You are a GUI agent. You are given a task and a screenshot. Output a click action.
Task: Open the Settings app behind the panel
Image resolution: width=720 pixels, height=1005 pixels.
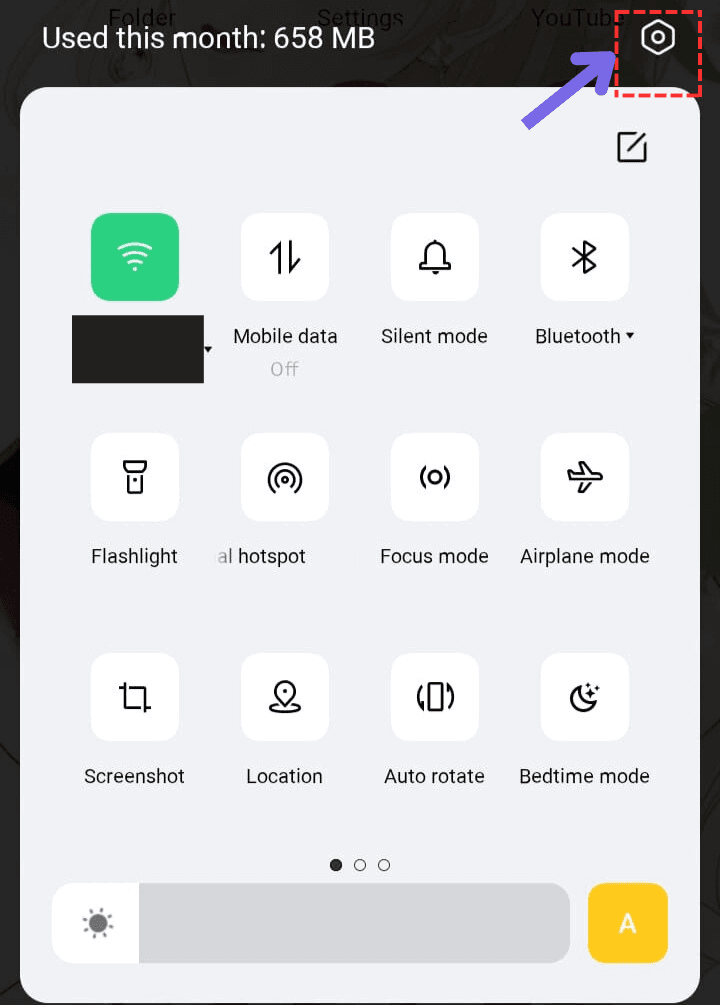(x=360, y=18)
